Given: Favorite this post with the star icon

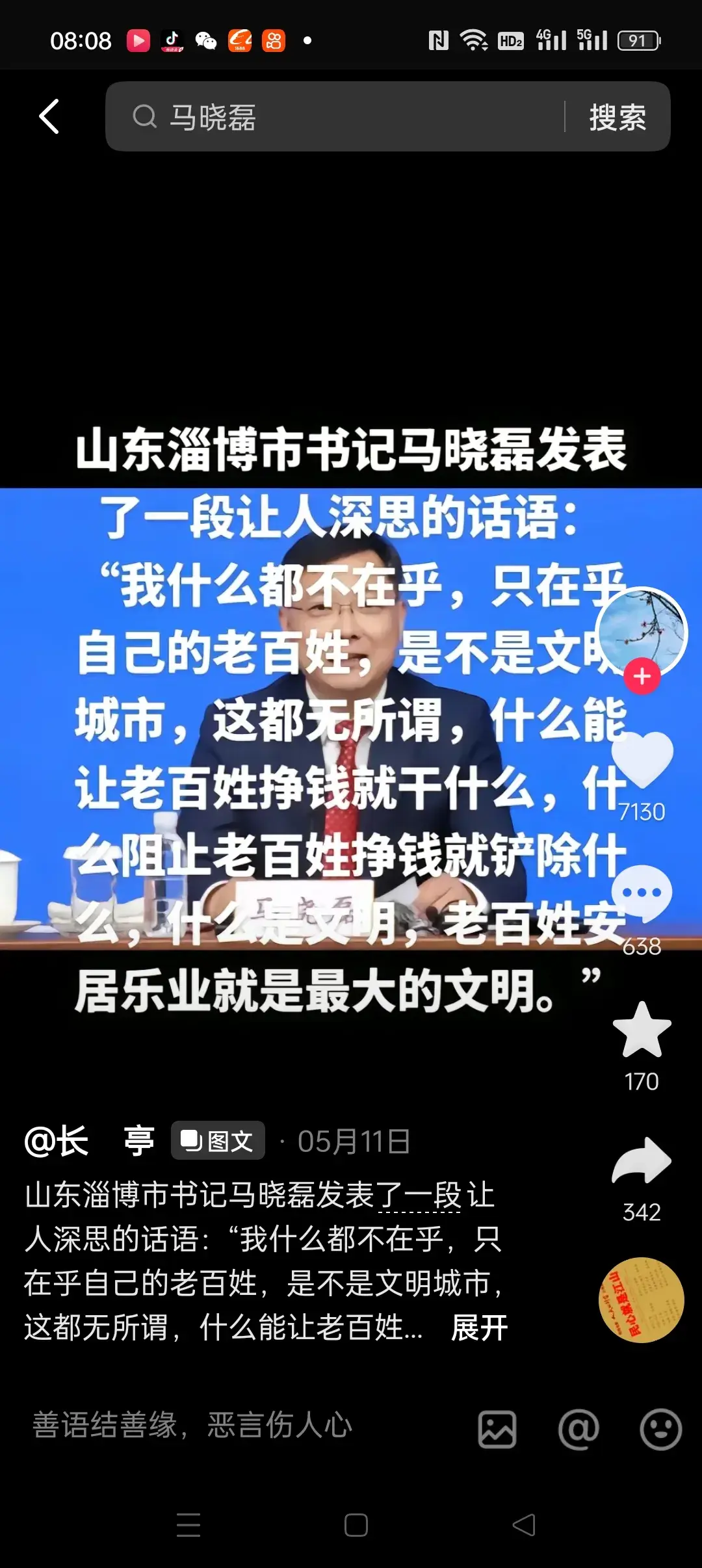Looking at the screenshot, I should (x=642, y=1030).
